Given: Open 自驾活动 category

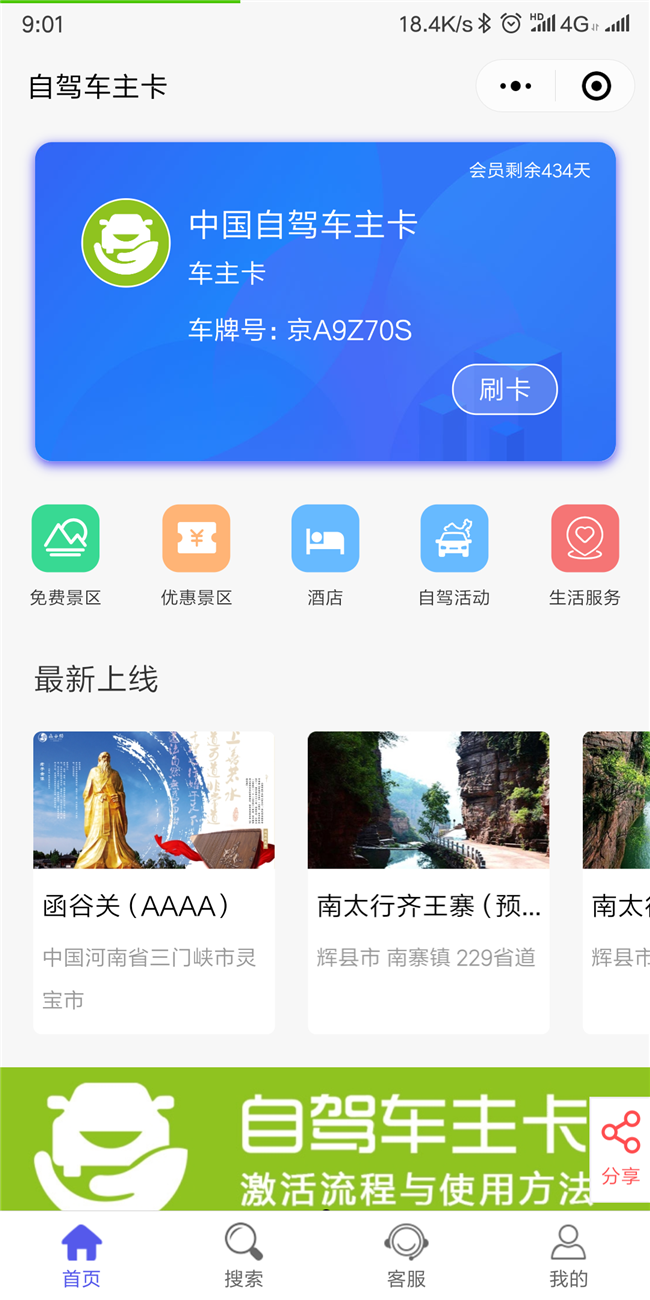Looking at the screenshot, I should point(454,555).
